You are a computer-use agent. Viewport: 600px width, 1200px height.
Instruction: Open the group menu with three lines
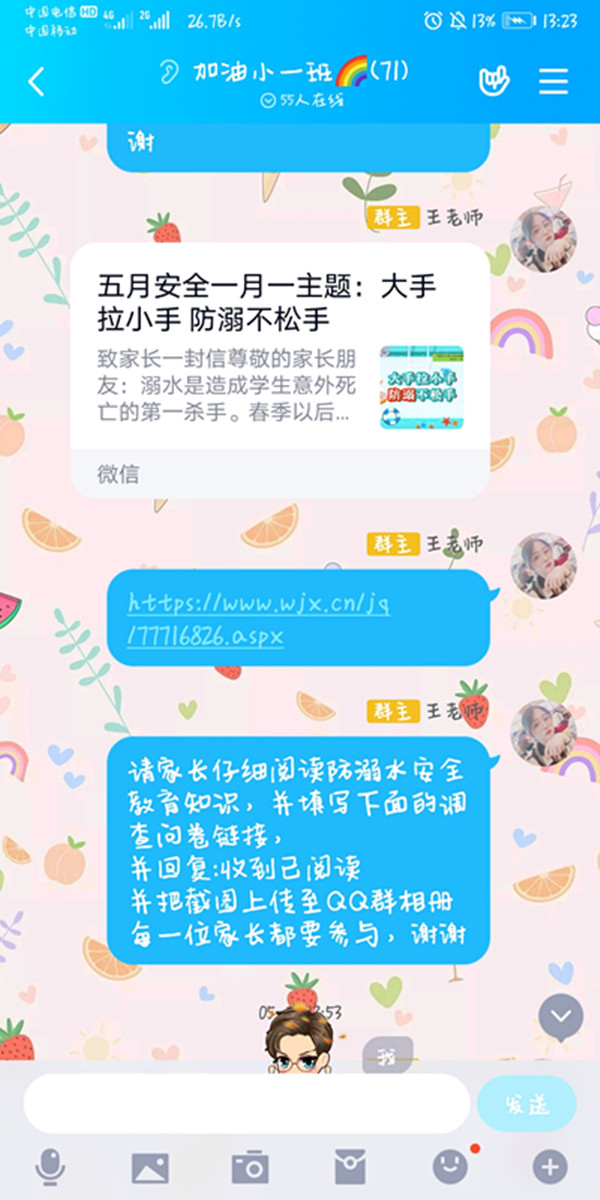[553, 82]
